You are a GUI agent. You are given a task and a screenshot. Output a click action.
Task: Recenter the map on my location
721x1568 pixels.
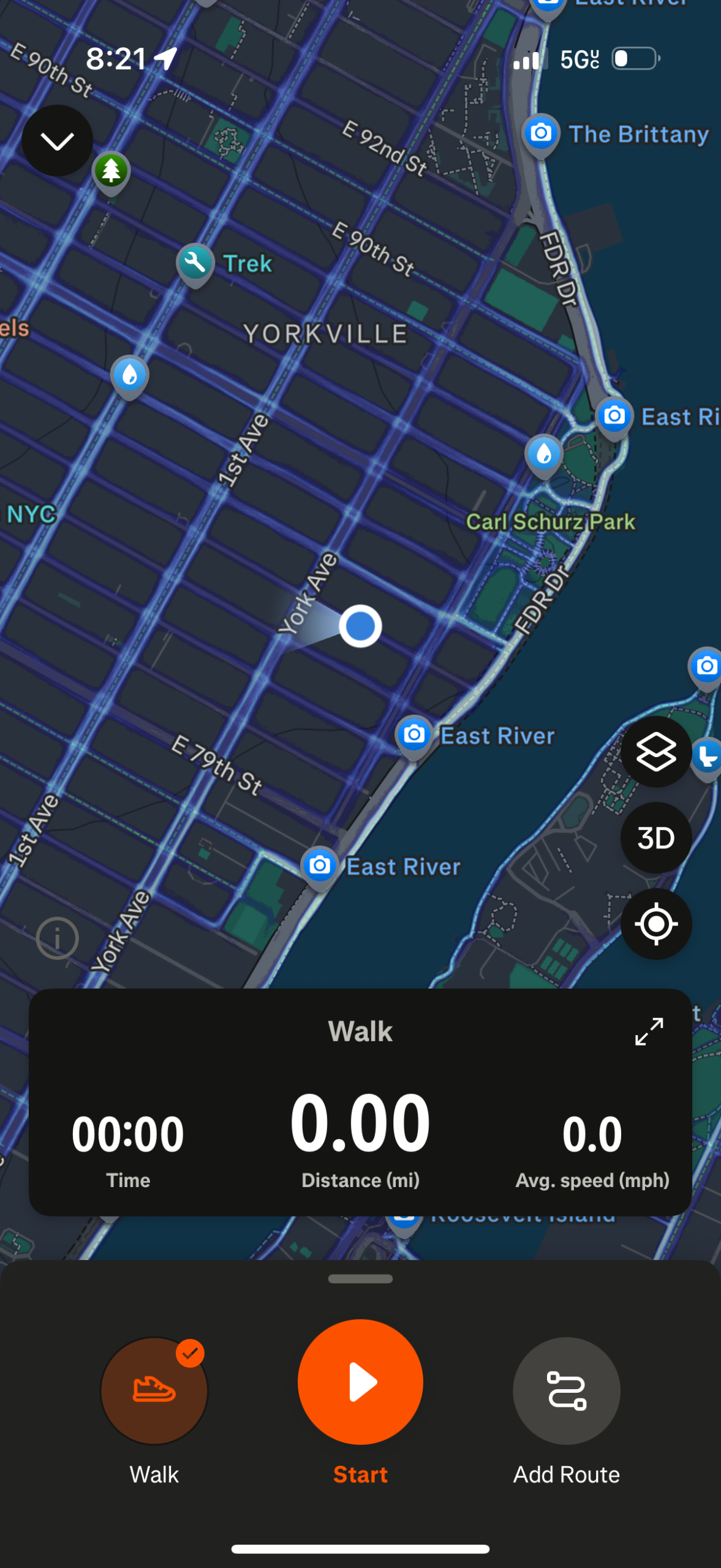tap(656, 924)
